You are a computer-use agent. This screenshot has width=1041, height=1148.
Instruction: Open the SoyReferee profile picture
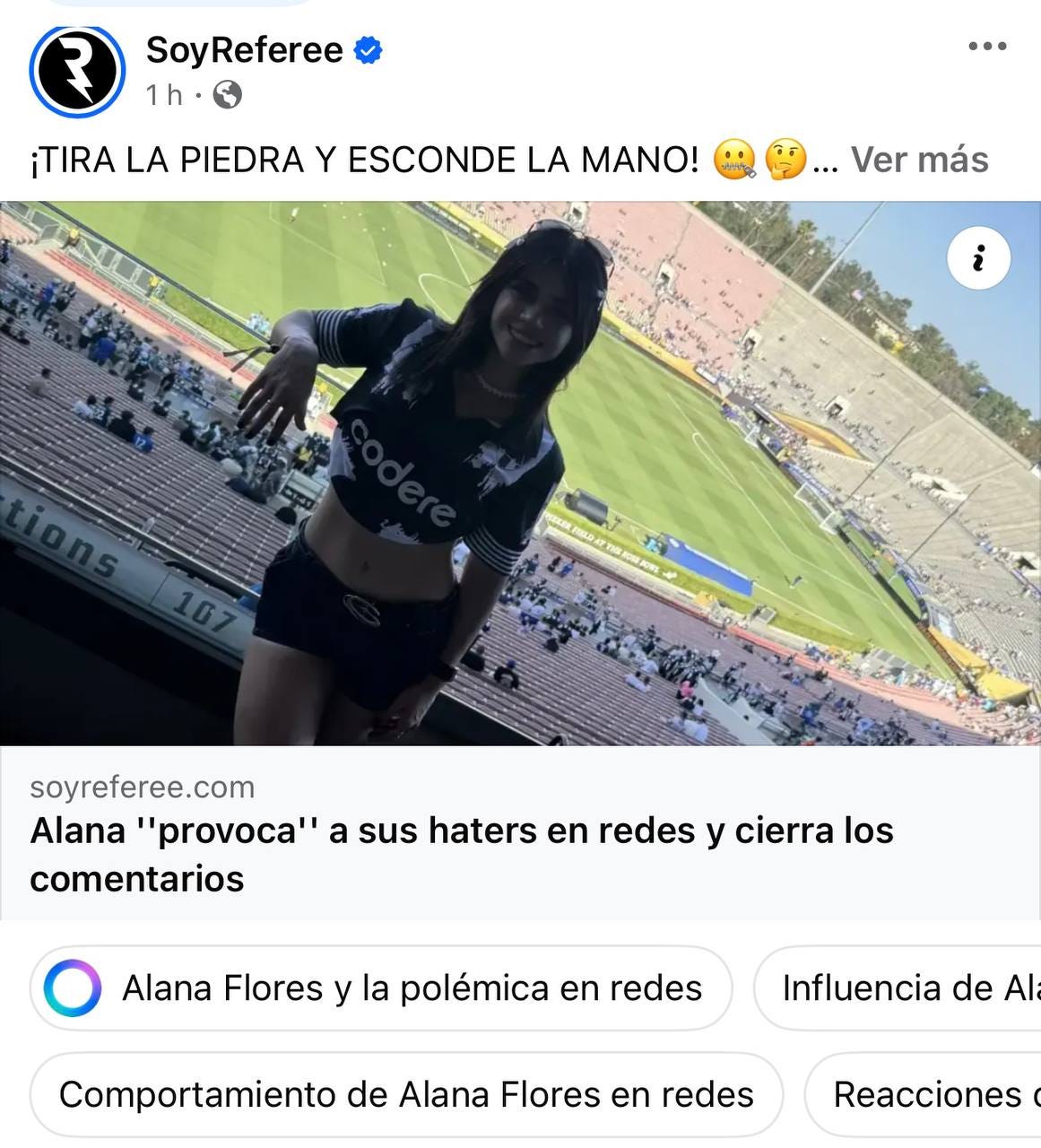(77, 71)
